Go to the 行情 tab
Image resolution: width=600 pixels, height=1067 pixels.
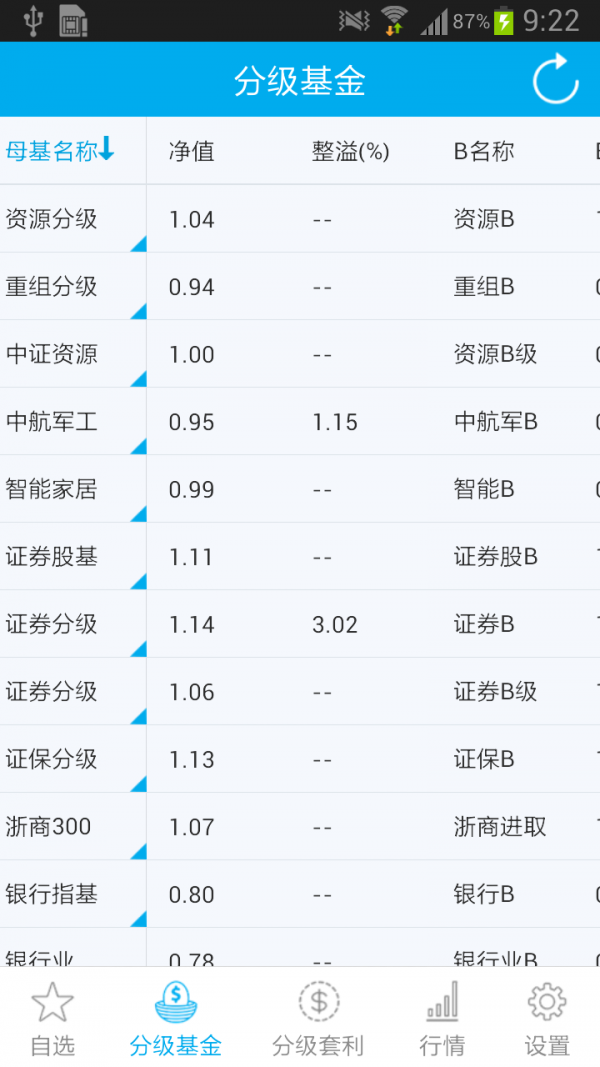[442, 1018]
